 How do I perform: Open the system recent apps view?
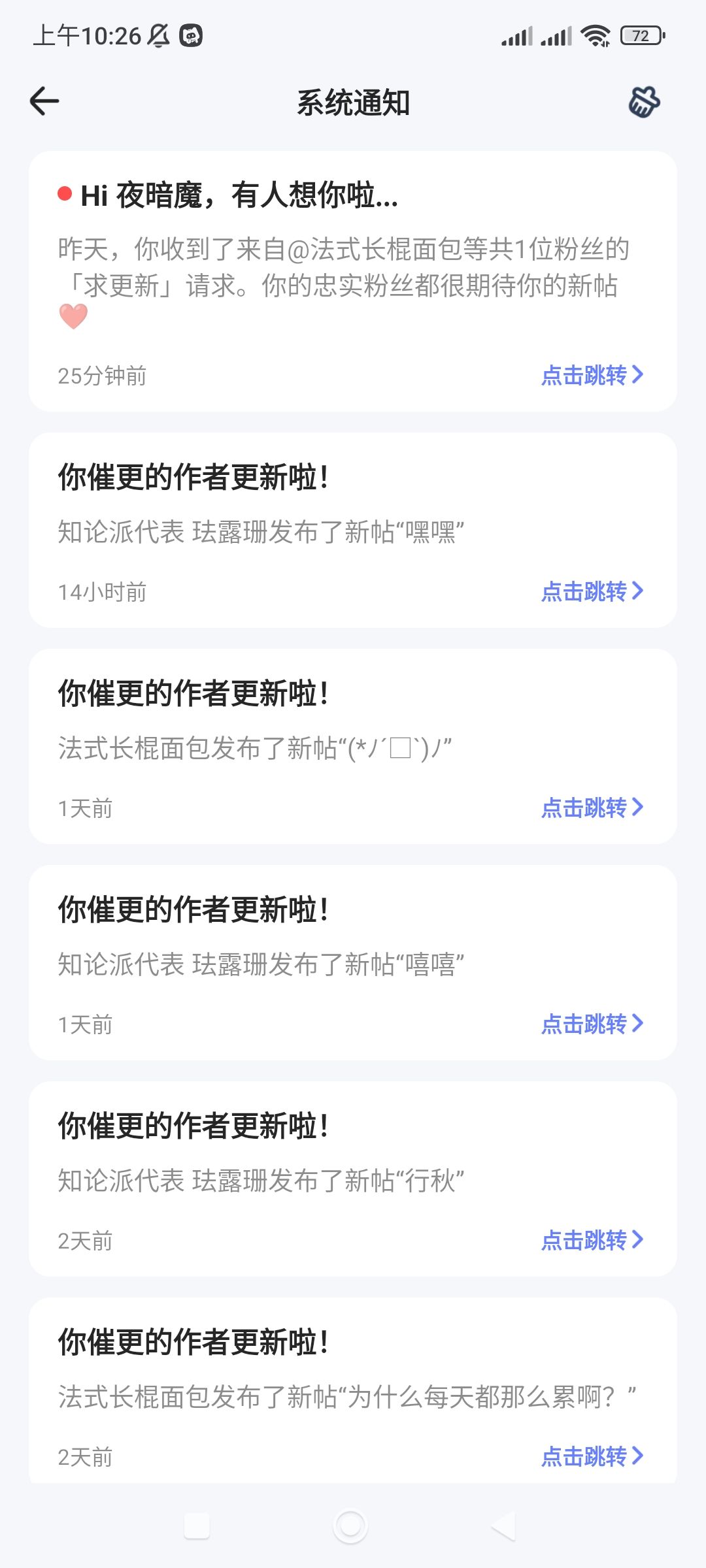coord(197,1526)
